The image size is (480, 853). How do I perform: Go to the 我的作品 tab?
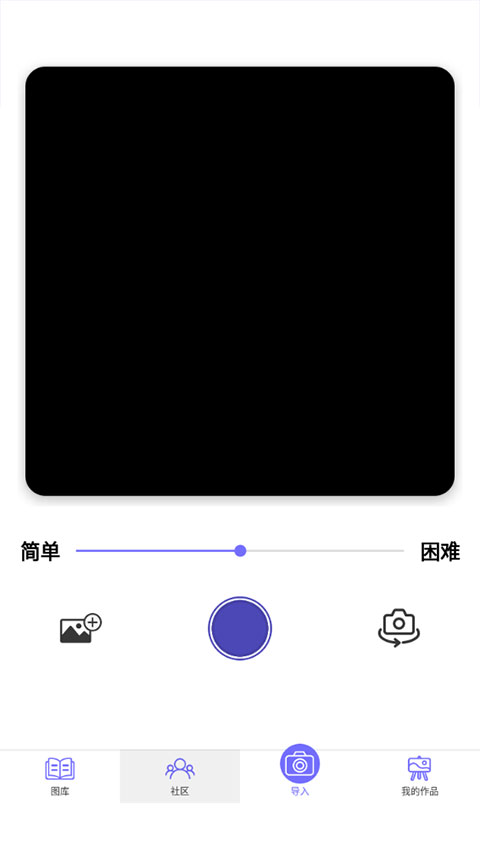tap(420, 776)
